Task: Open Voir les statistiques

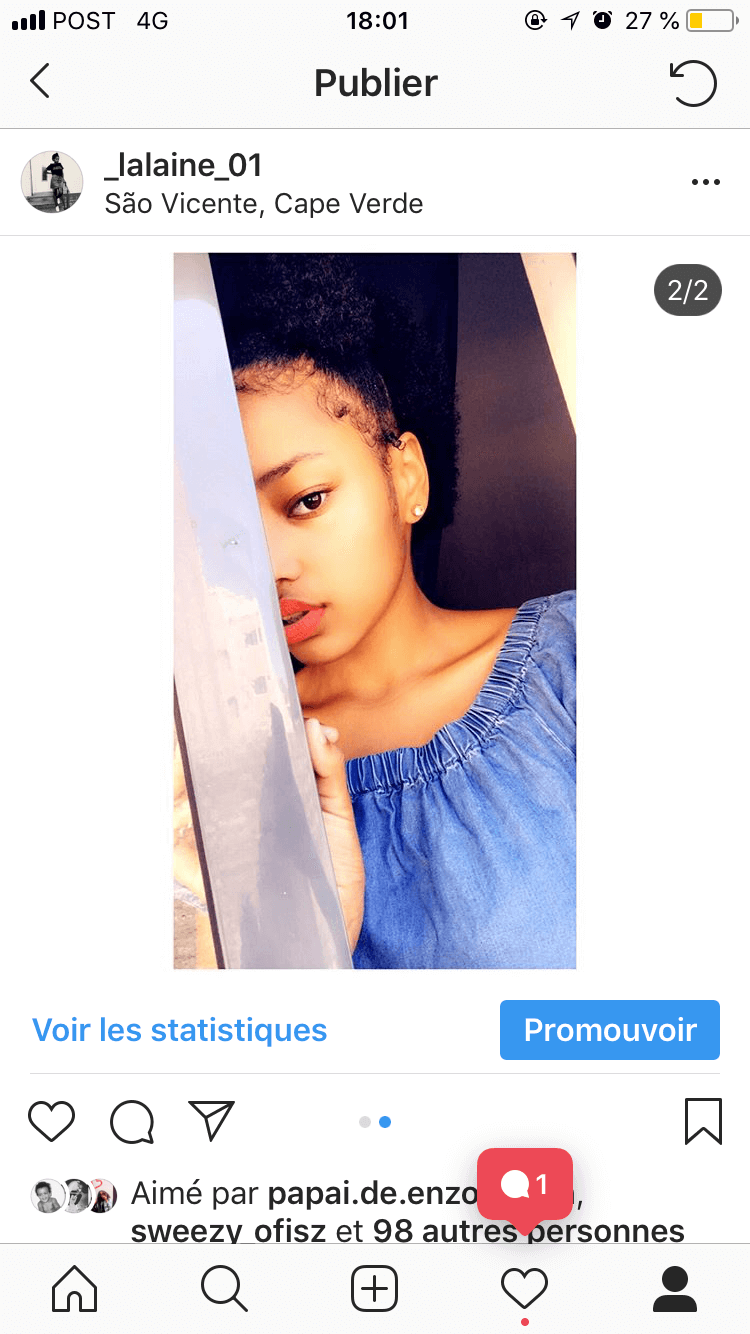Action: tap(180, 1030)
